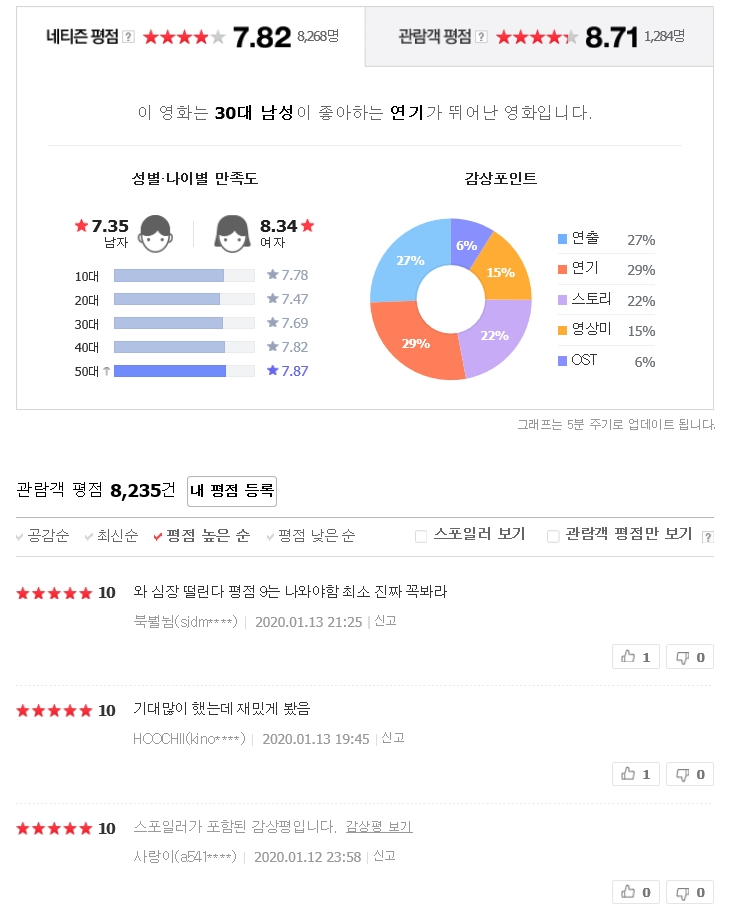The image size is (738, 911).
Task: Dislike the review by 북별님
Action: 690,657
